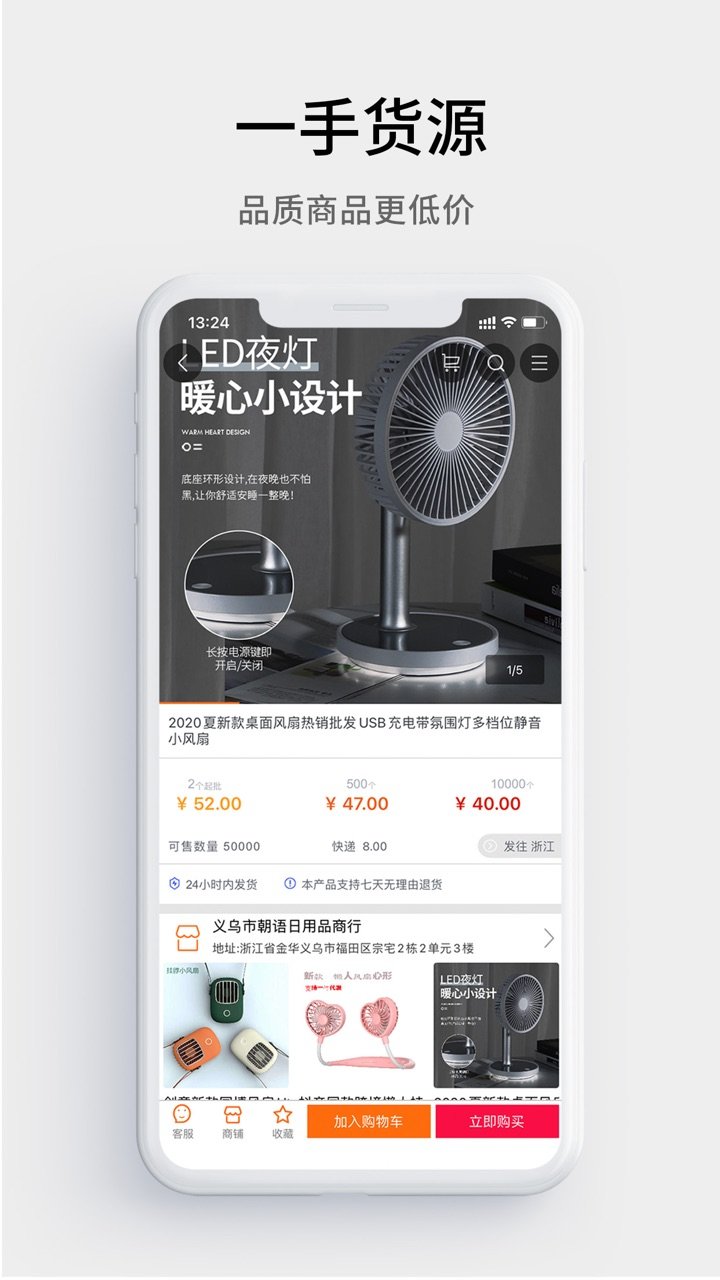Screen dimensions: 720x1280
Task: Open the hamburger menu at top right
Action: tap(538, 364)
